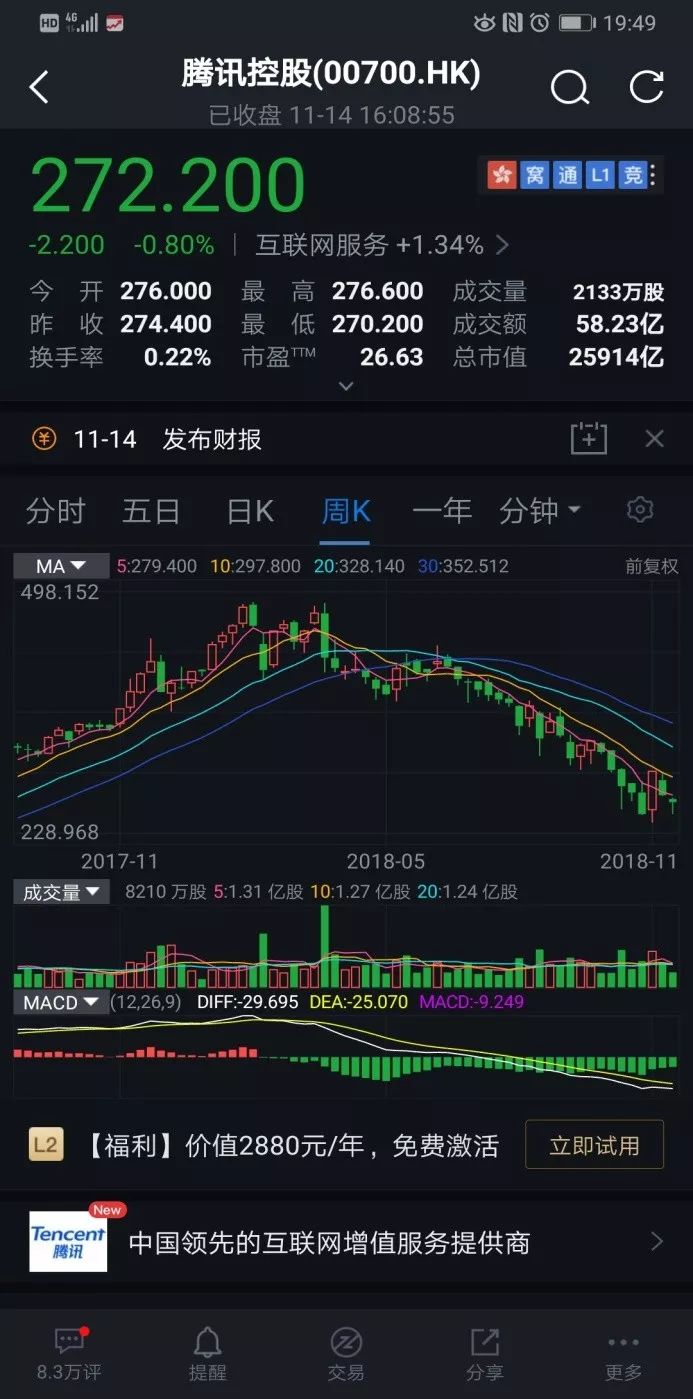Open chart settings gear
This screenshot has width=693, height=1399.
(640, 510)
